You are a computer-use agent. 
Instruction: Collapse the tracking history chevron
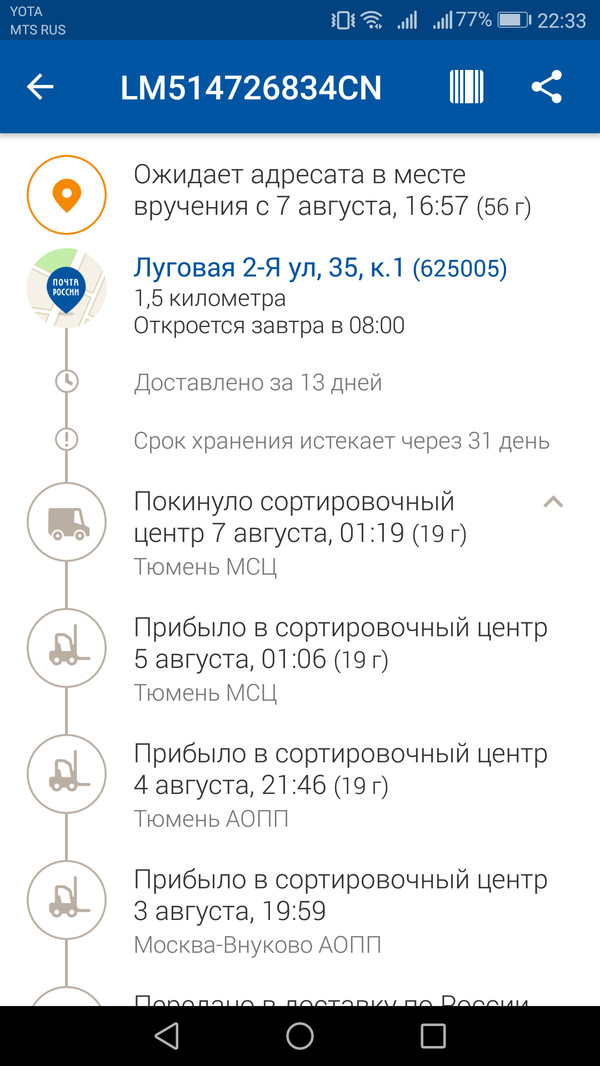click(x=553, y=502)
